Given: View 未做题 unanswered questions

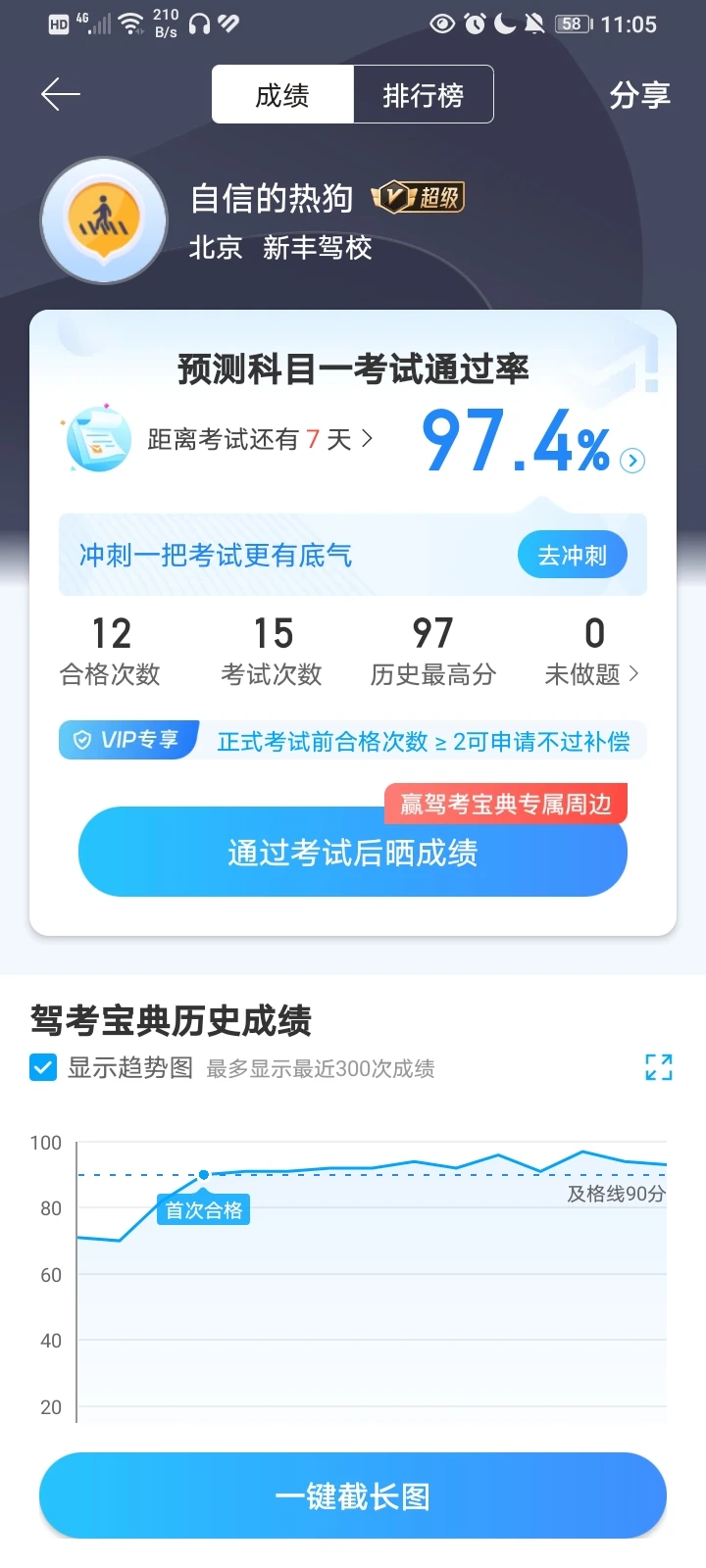Looking at the screenshot, I should point(593,652).
